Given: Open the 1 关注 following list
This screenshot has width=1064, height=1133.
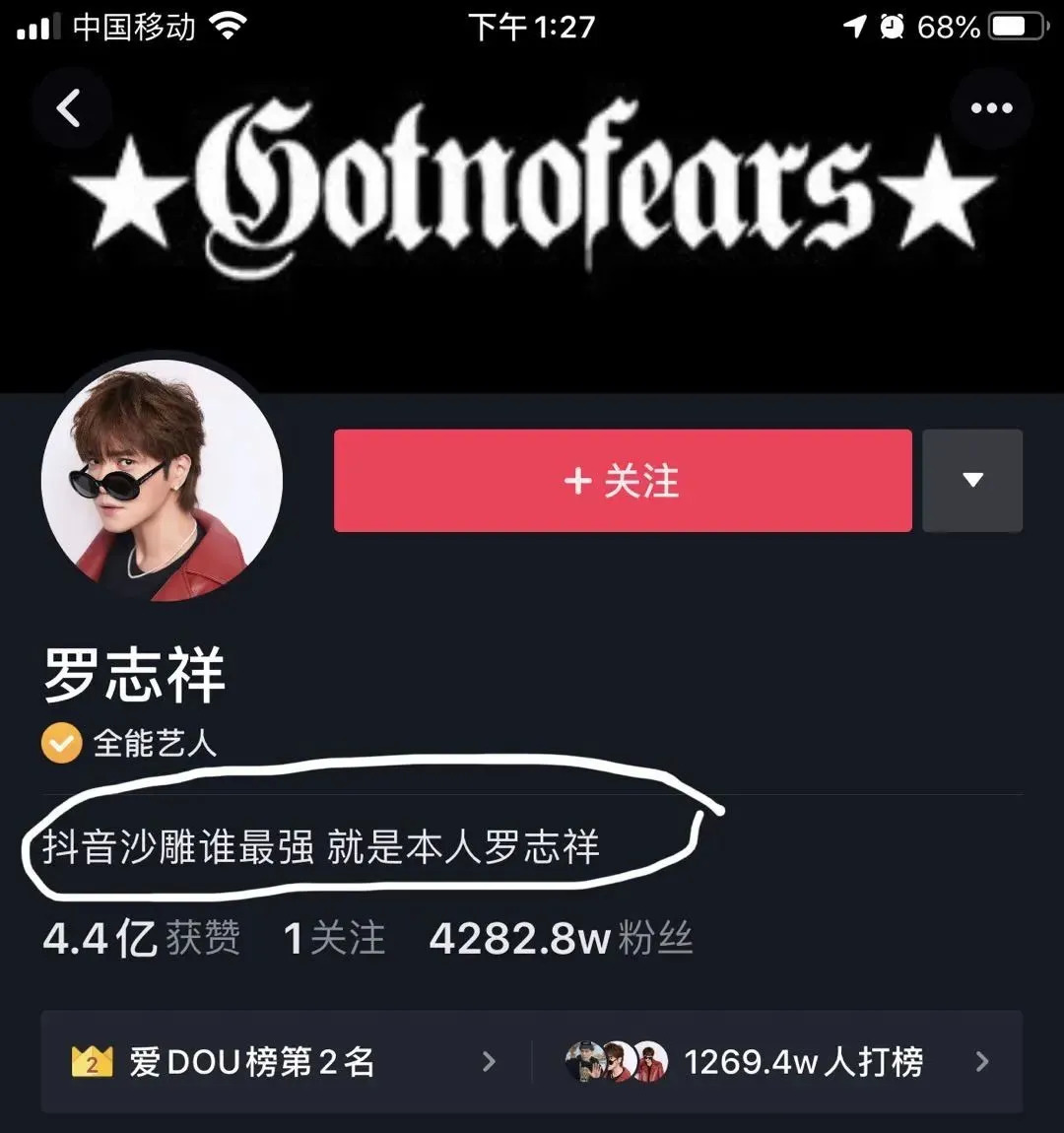Looking at the screenshot, I should [334, 938].
